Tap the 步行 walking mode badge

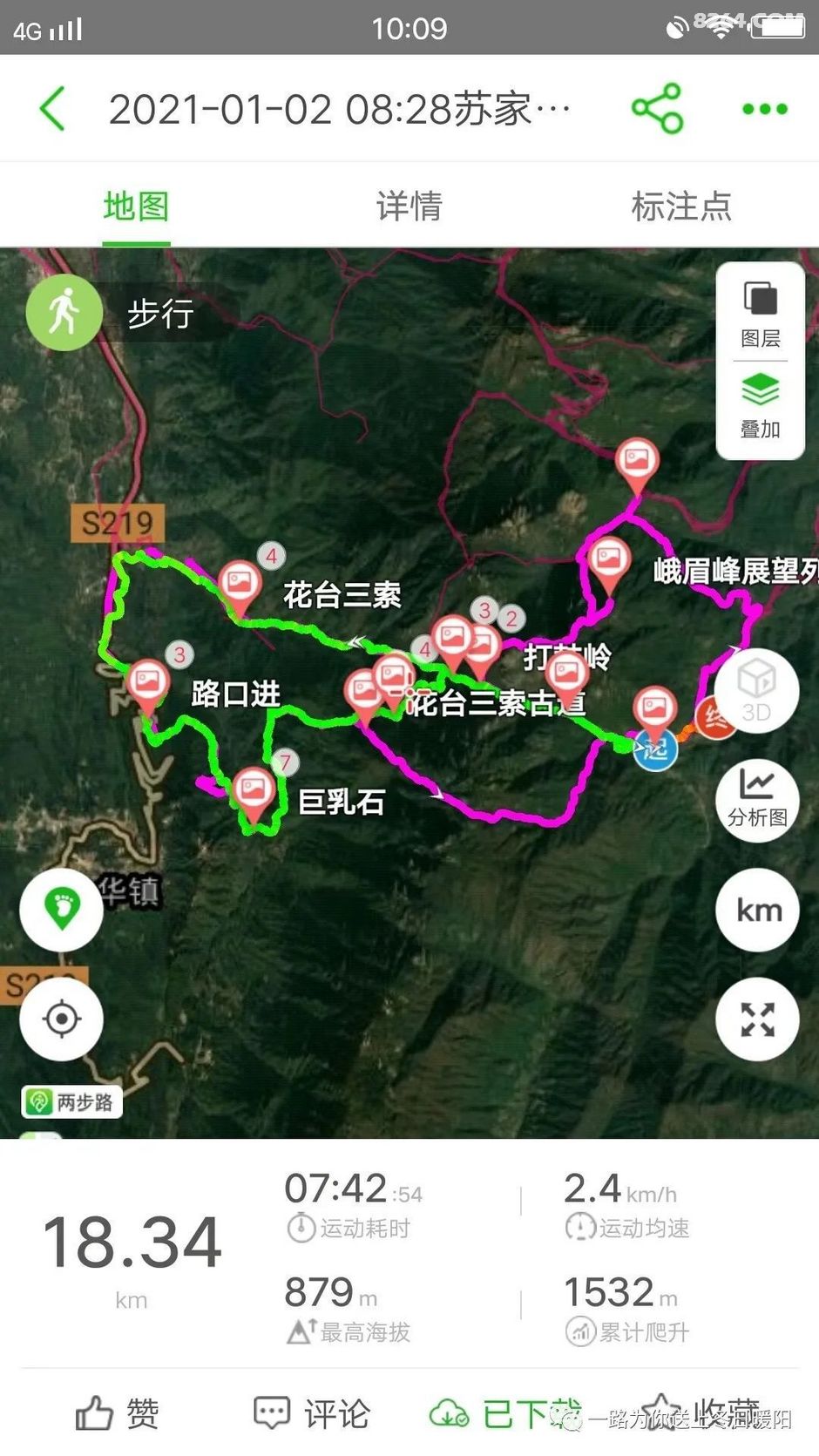pyautogui.click(x=113, y=313)
